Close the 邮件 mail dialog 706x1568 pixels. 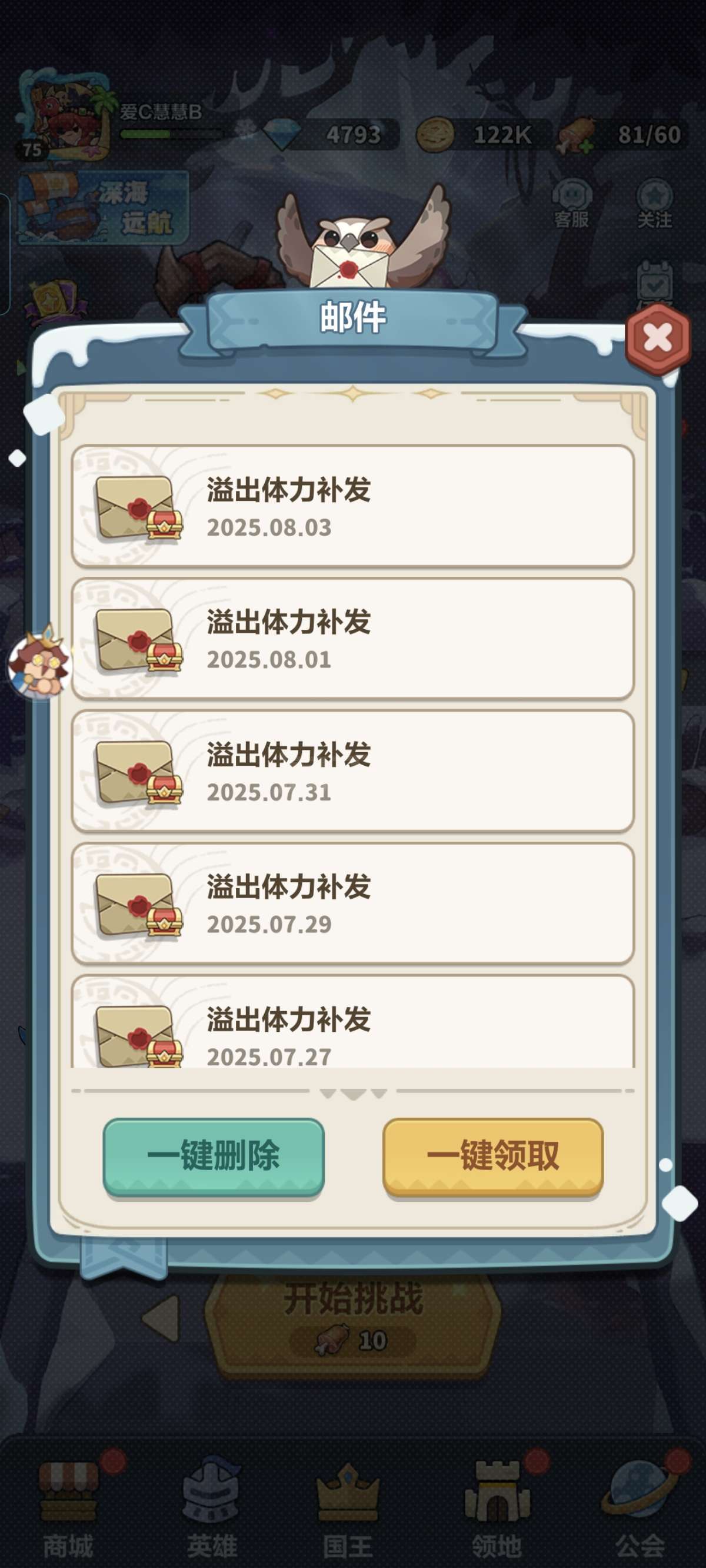(x=658, y=337)
